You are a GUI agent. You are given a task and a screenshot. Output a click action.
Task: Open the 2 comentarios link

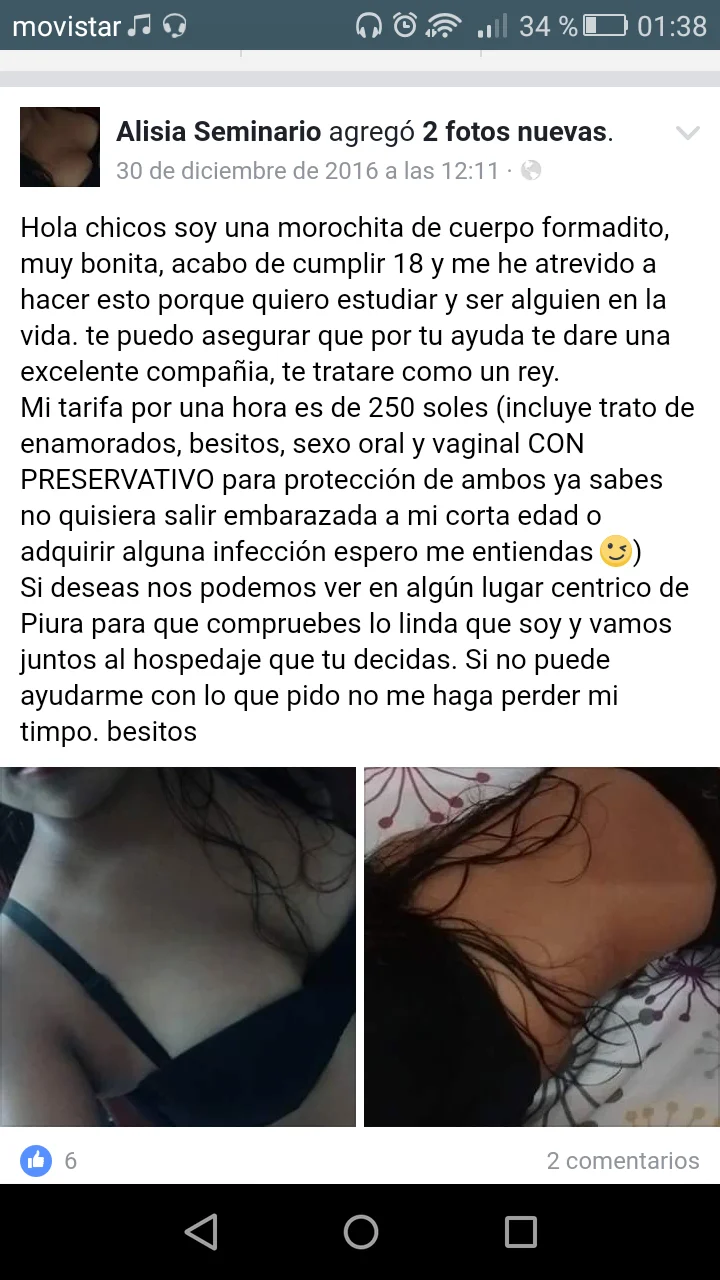coord(622,1160)
